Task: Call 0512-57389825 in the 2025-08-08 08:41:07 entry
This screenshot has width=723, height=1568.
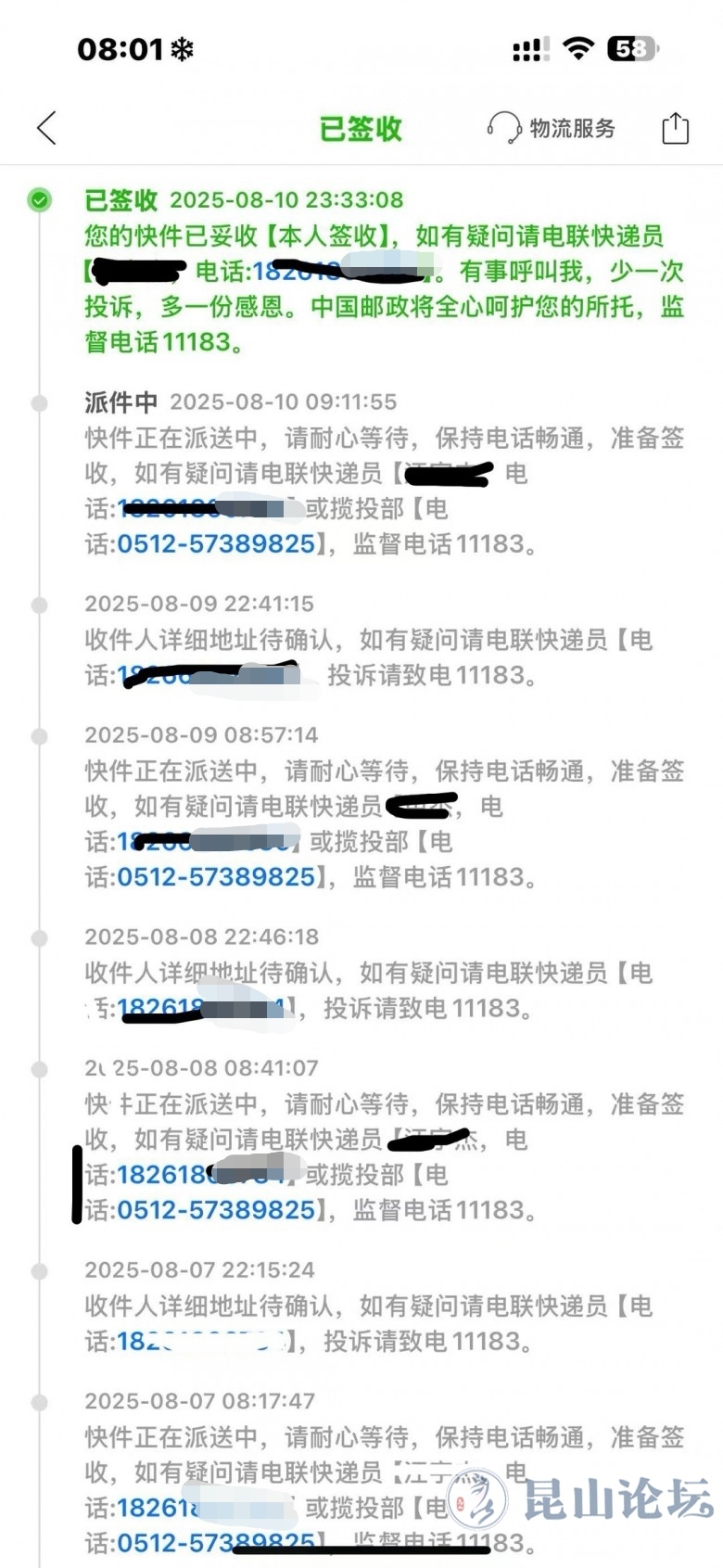Action: [216, 1209]
